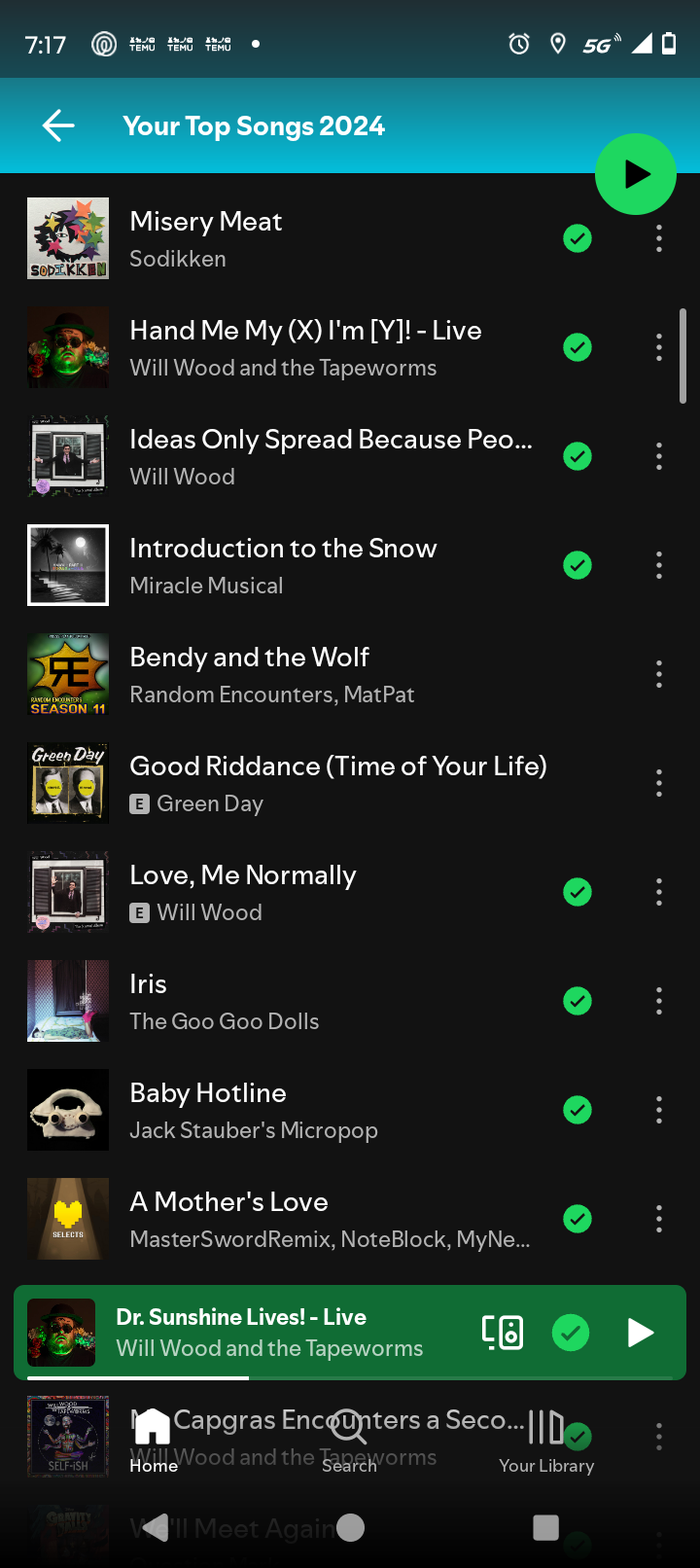Open the Misery Meat song row

click(350, 238)
